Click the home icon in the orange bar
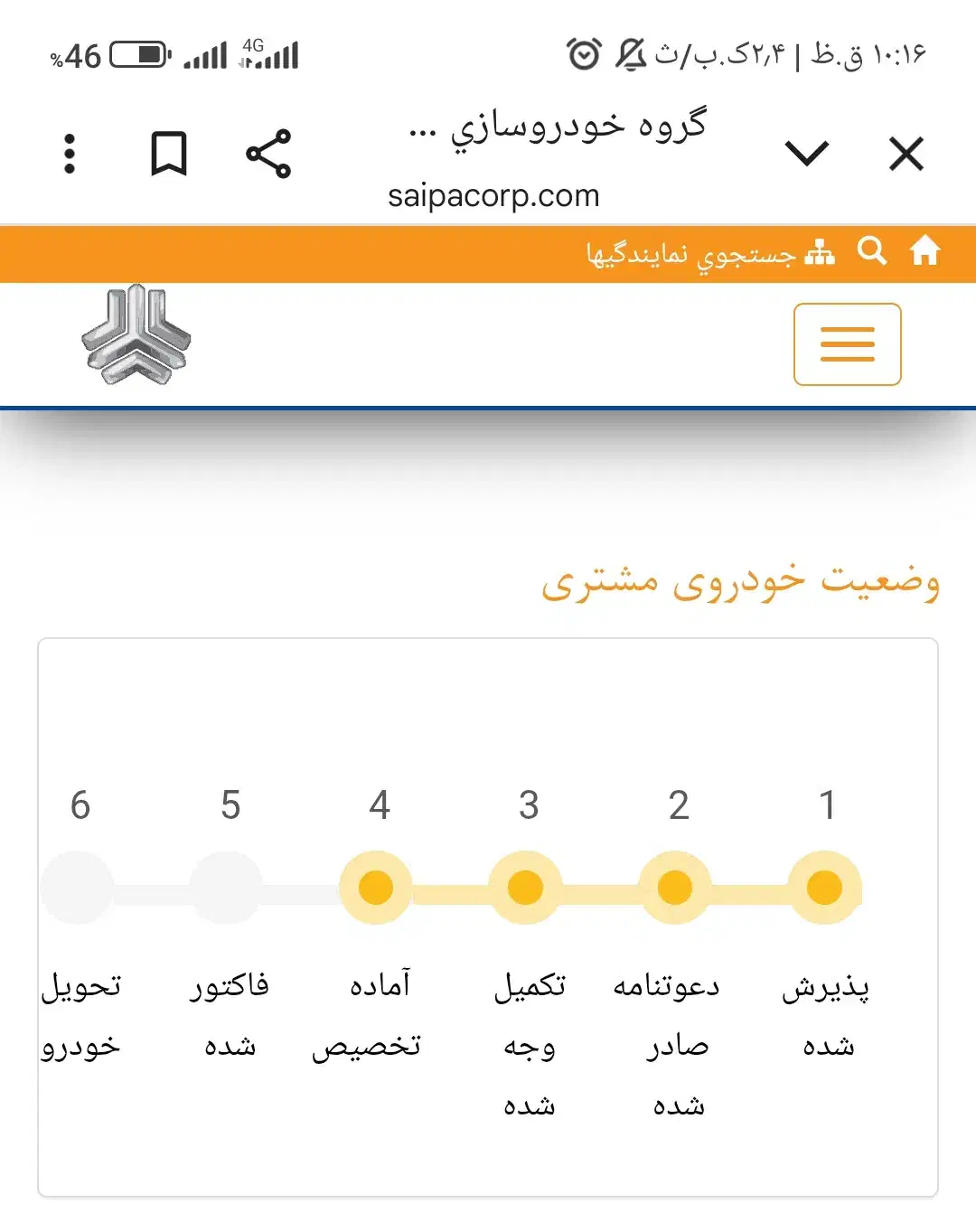Image resolution: width=976 pixels, height=1232 pixels. (x=927, y=253)
